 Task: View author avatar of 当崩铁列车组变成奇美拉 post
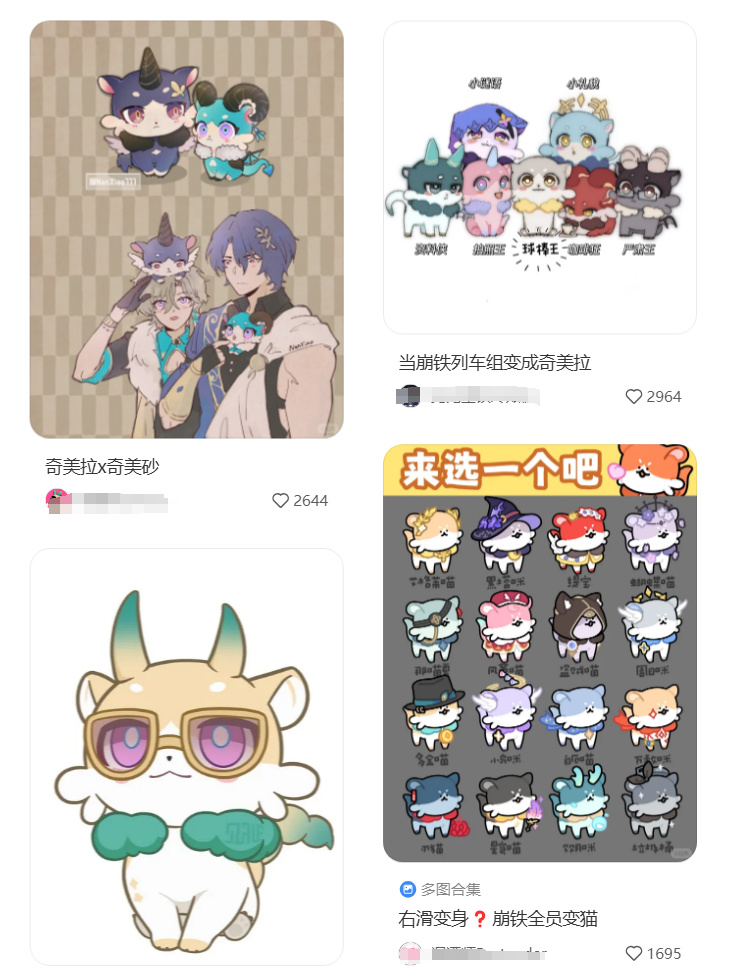(410, 396)
